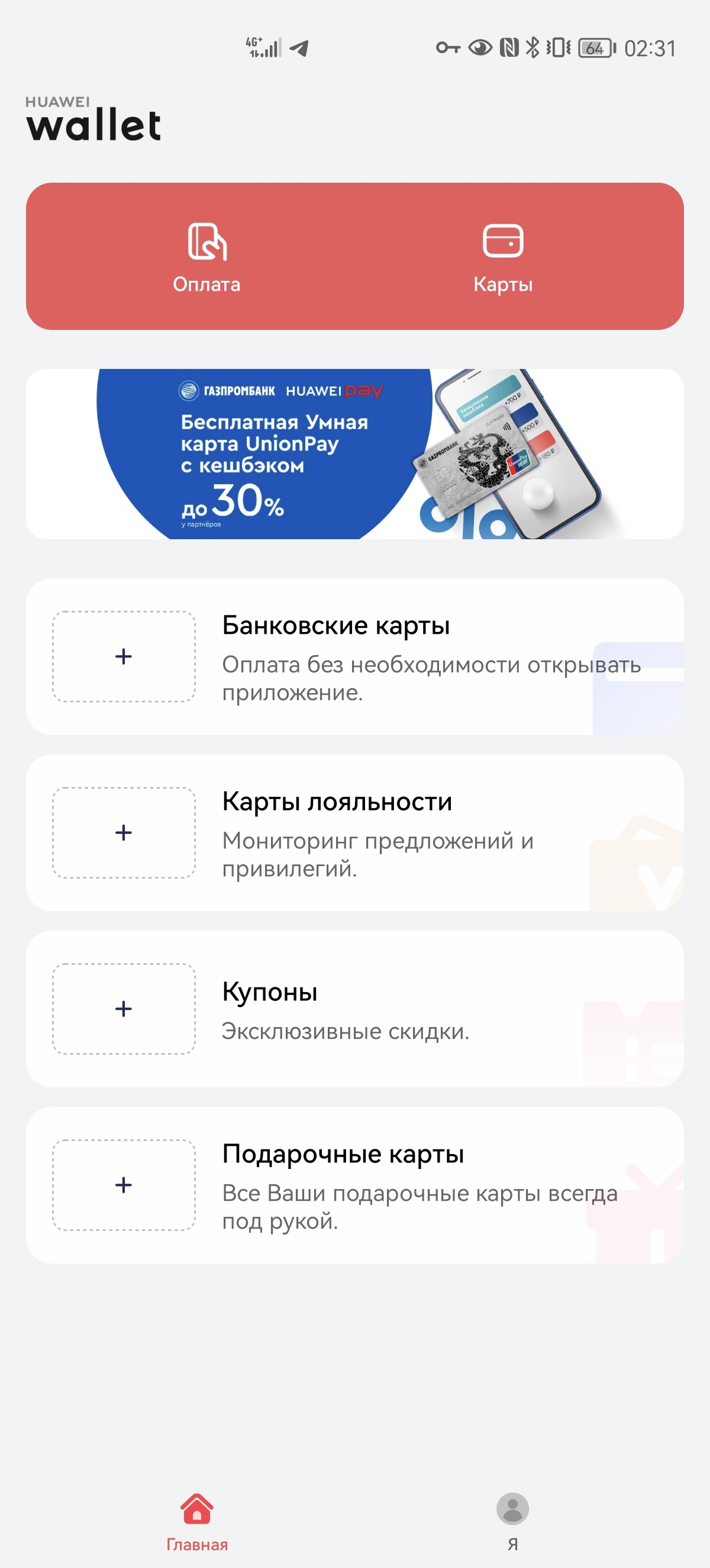710x1568 pixels.
Task: Open the Газпромбанк UnionPay promo banner
Action: click(354, 454)
